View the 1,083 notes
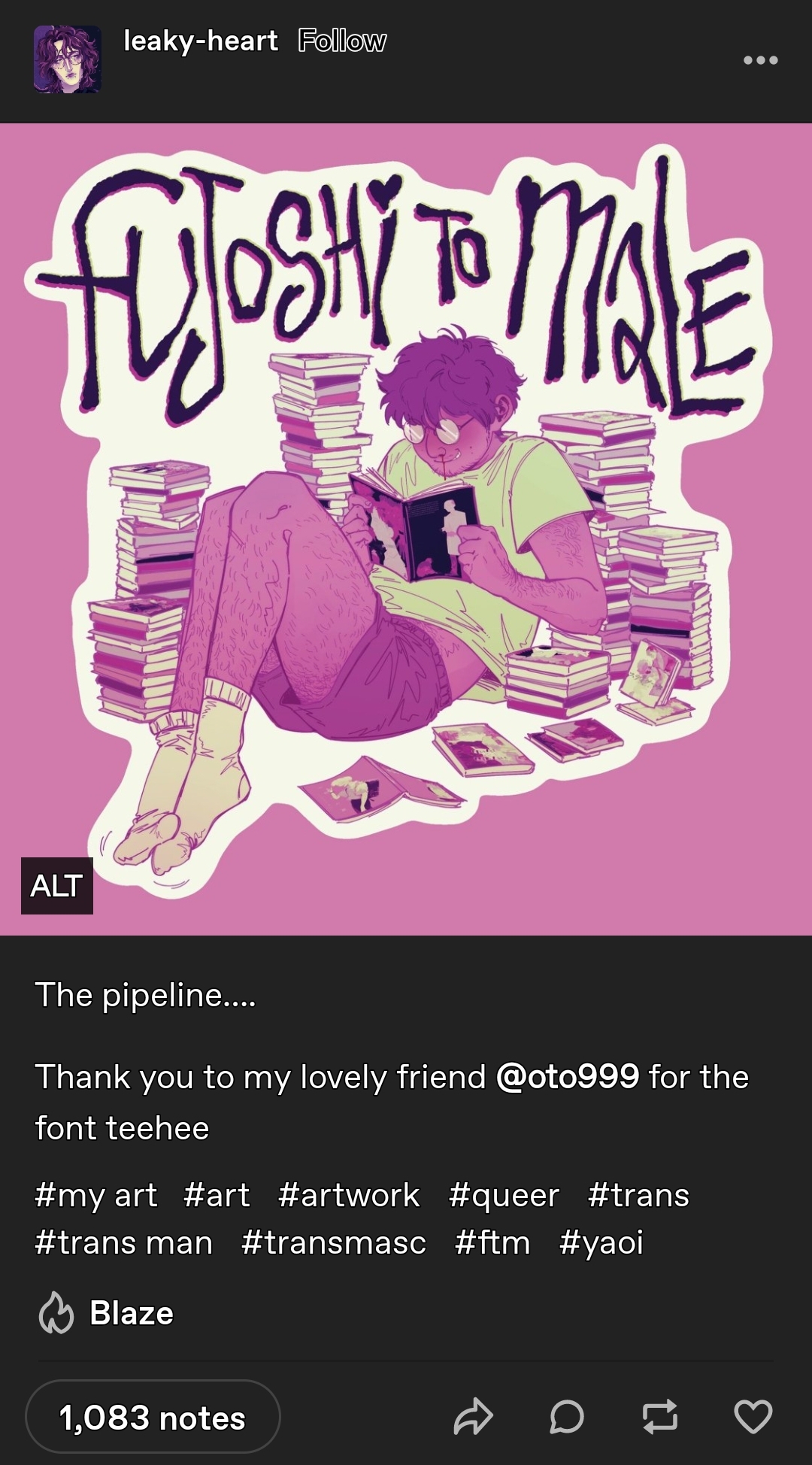 [153, 1417]
